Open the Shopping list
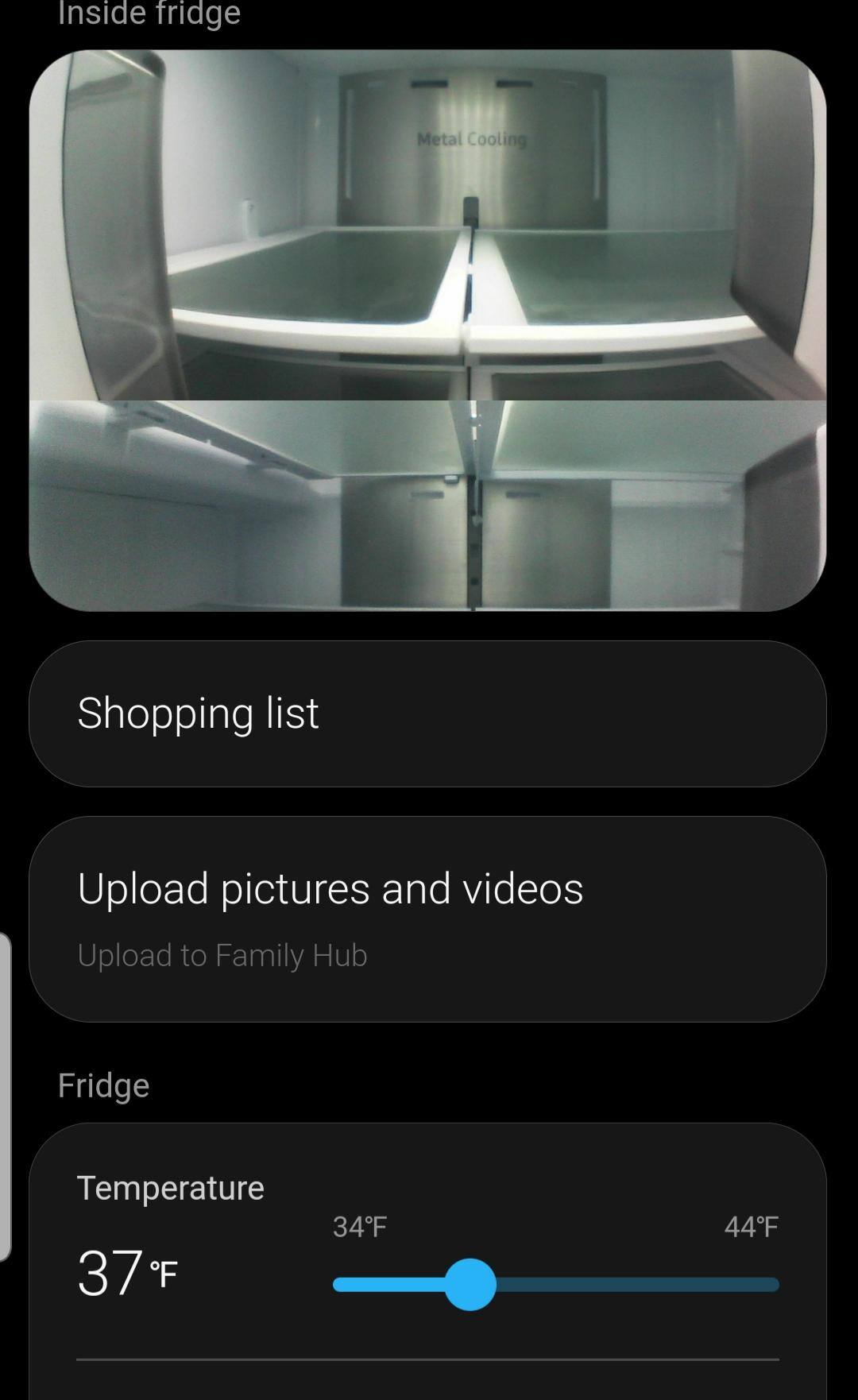Screen dimensions: 858x1400 click(427, 713)
